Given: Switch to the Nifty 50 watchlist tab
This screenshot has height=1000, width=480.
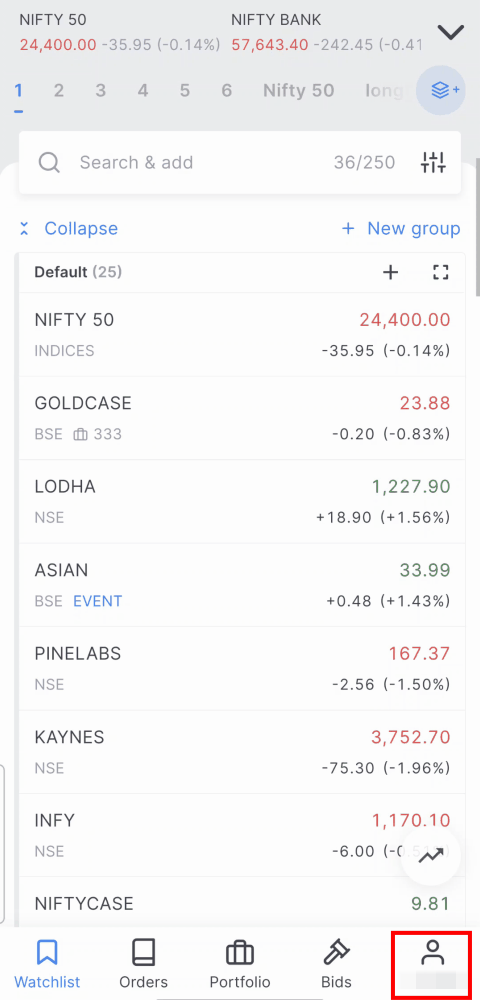Looking at the screenshot, I should (298, 91).
